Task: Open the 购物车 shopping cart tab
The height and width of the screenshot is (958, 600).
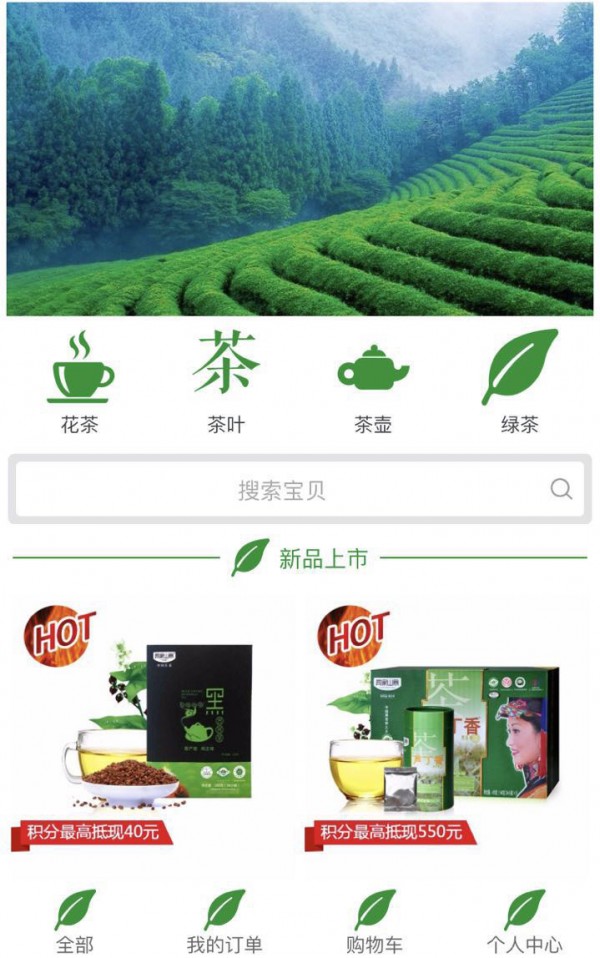Action: pyautogui.click(x=375, y=921)
